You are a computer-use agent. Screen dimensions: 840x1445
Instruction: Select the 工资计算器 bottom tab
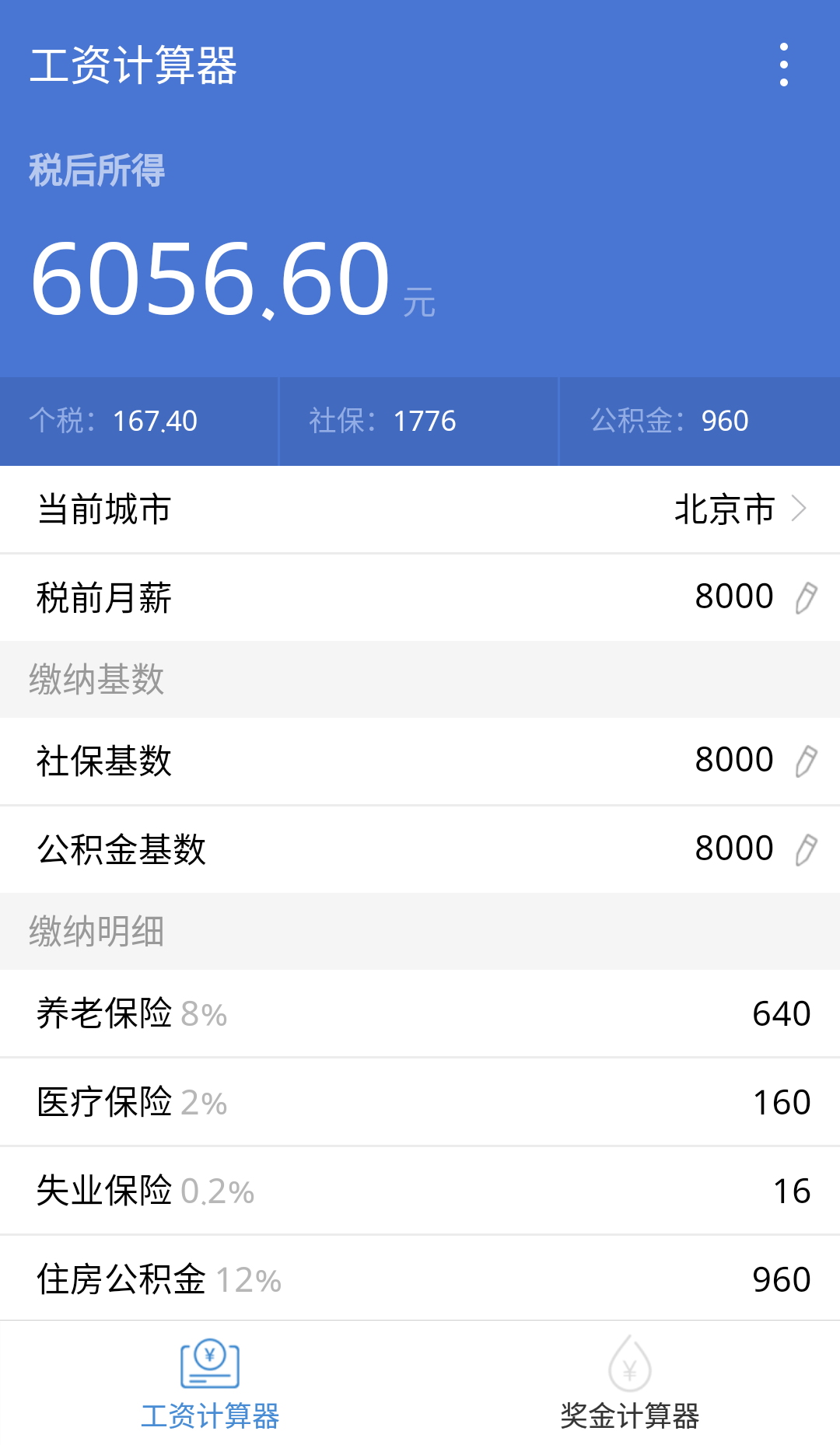(x=210, y=1383)
